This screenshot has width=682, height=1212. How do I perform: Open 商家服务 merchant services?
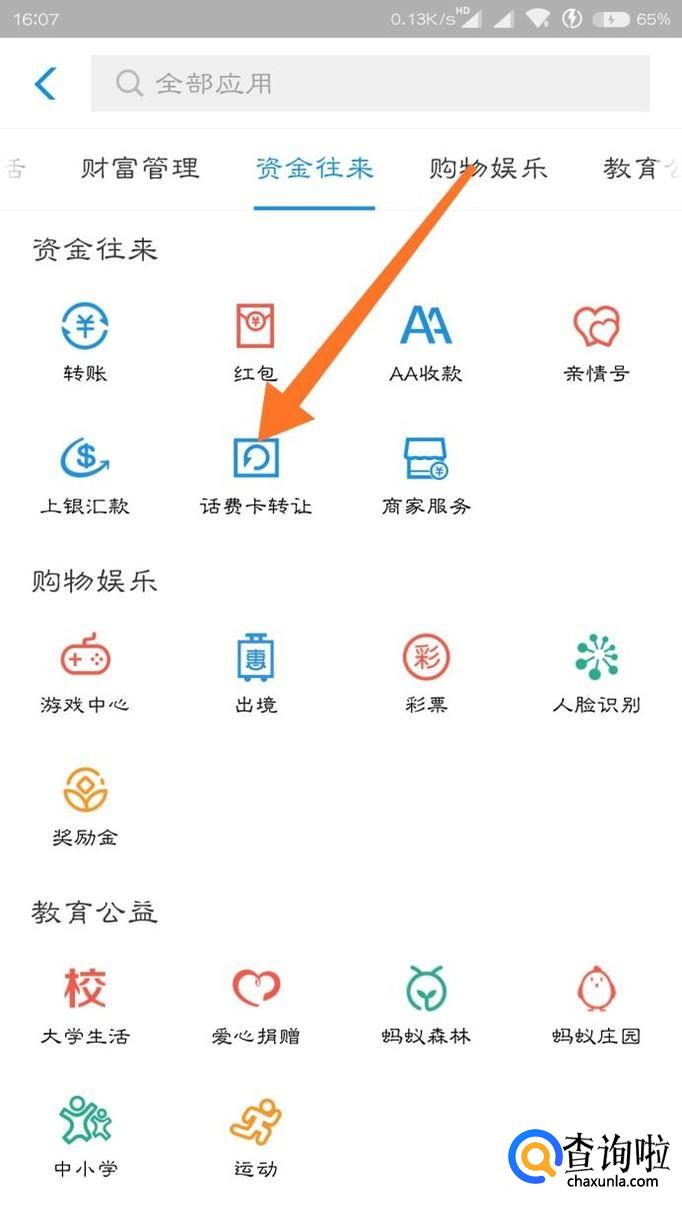click(x=426, y=473)
